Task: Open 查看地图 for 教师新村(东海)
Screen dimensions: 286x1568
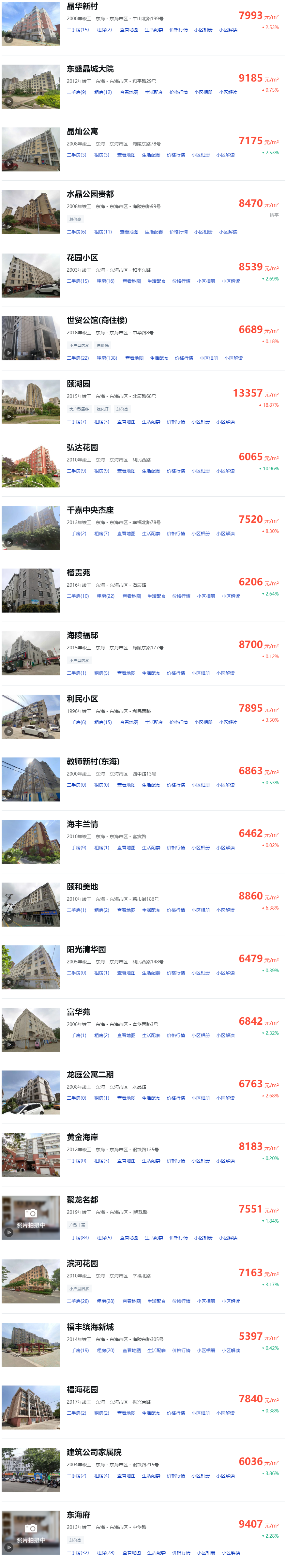Action: pos(126,785)
